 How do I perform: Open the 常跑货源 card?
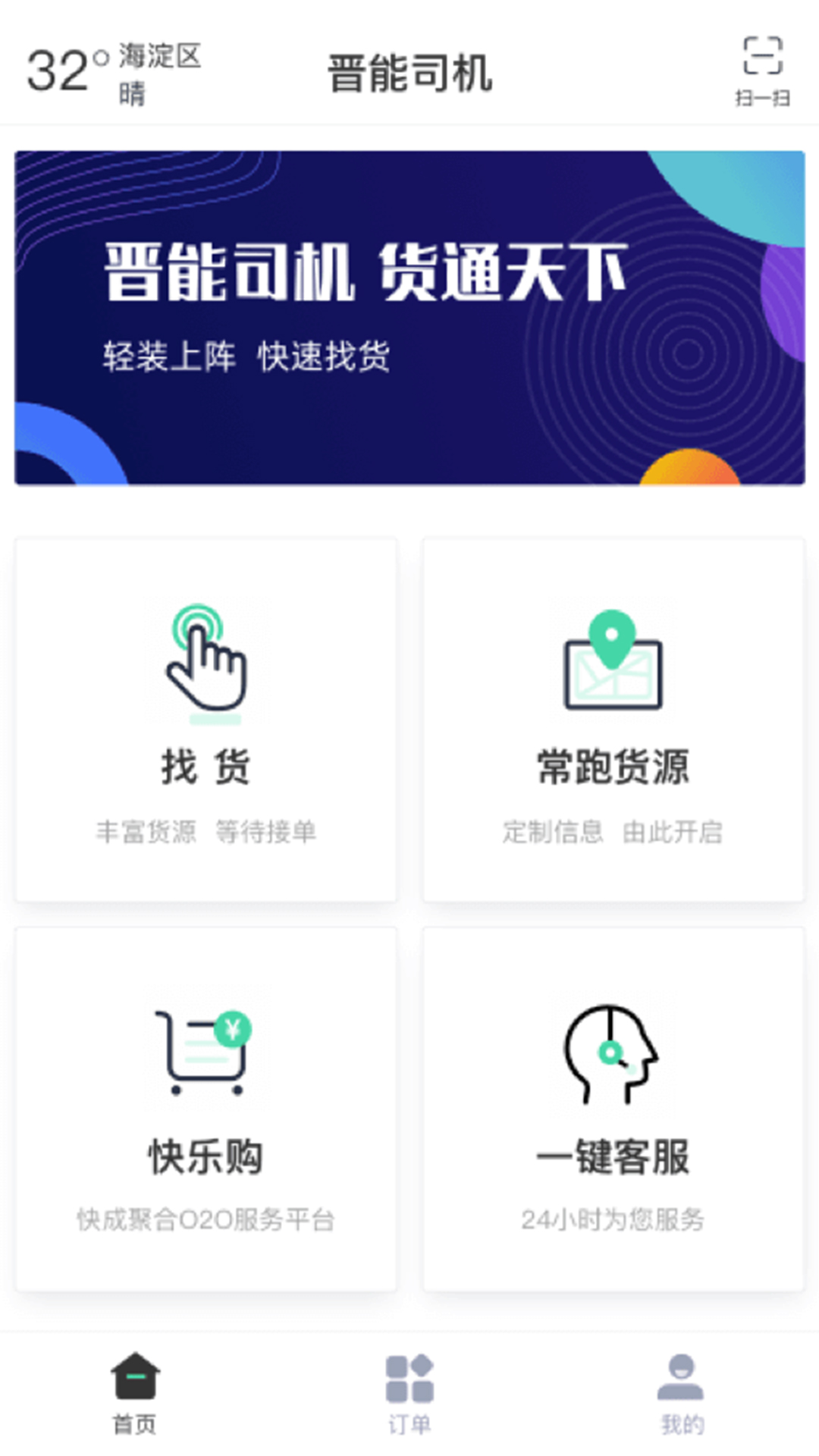613,720
